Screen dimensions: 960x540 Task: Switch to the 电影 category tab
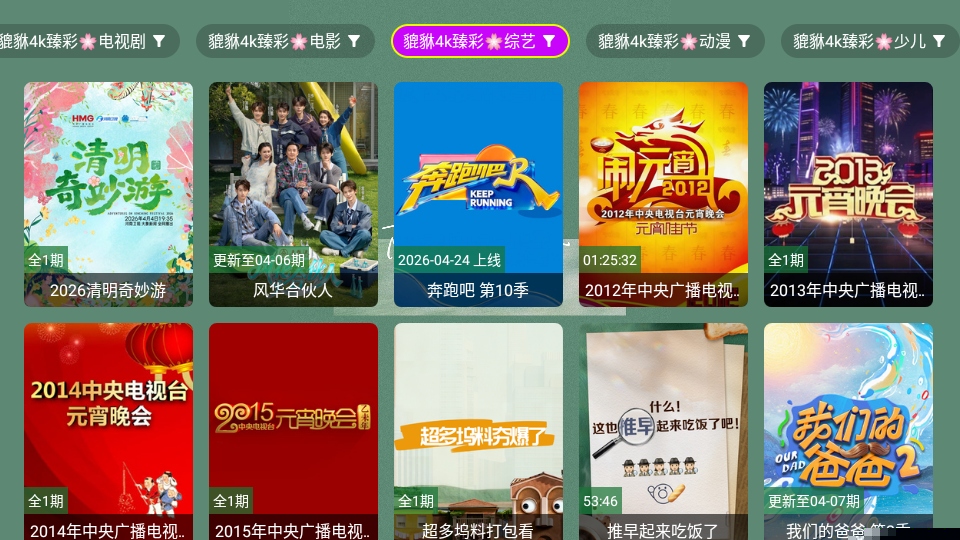[284, 41]
